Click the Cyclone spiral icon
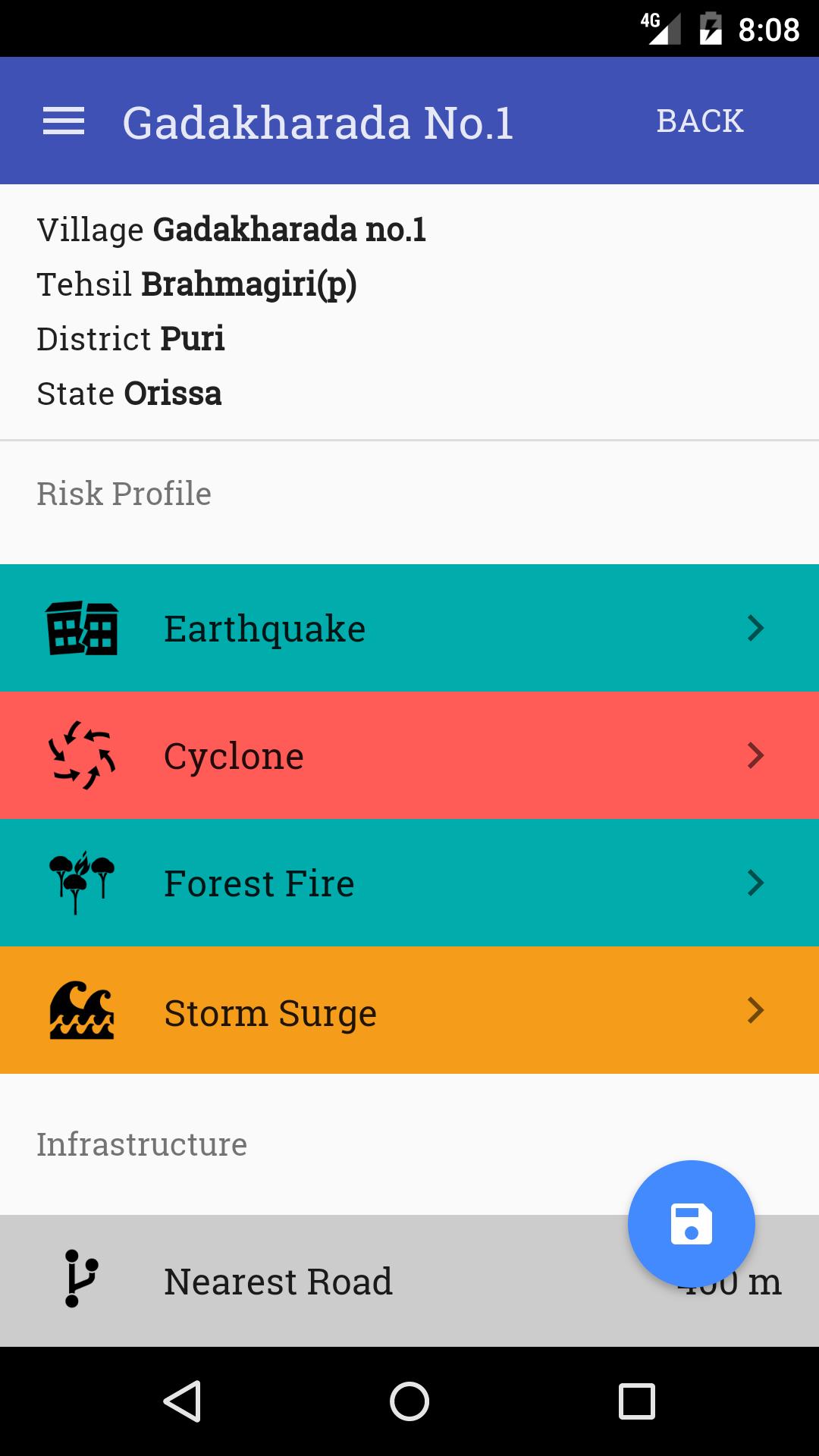 pyautogui.click(x=82, y=755)
